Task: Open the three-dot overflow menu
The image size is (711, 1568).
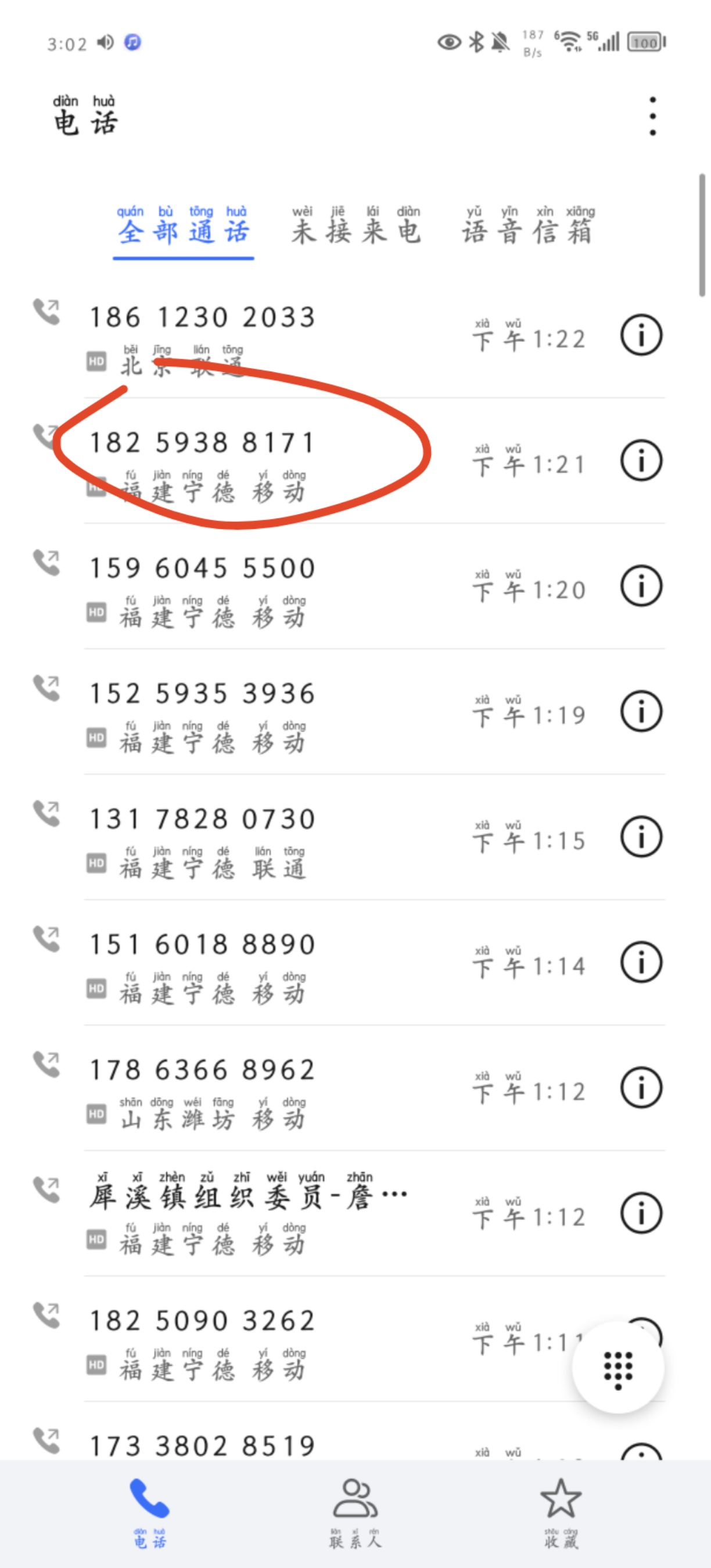Action: click(652, 116)
